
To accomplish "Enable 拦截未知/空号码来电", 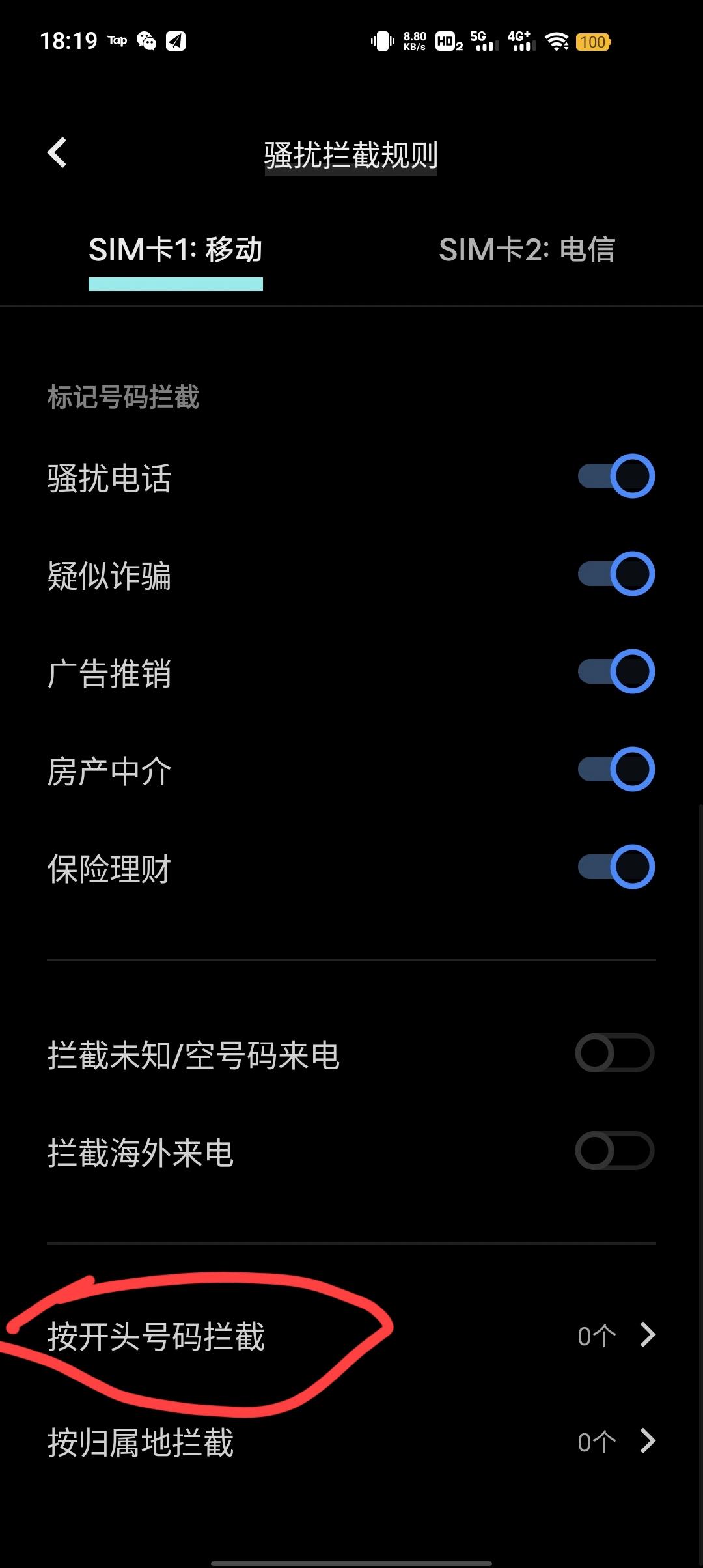I will pyautogui.click(x=614, y=1053).
